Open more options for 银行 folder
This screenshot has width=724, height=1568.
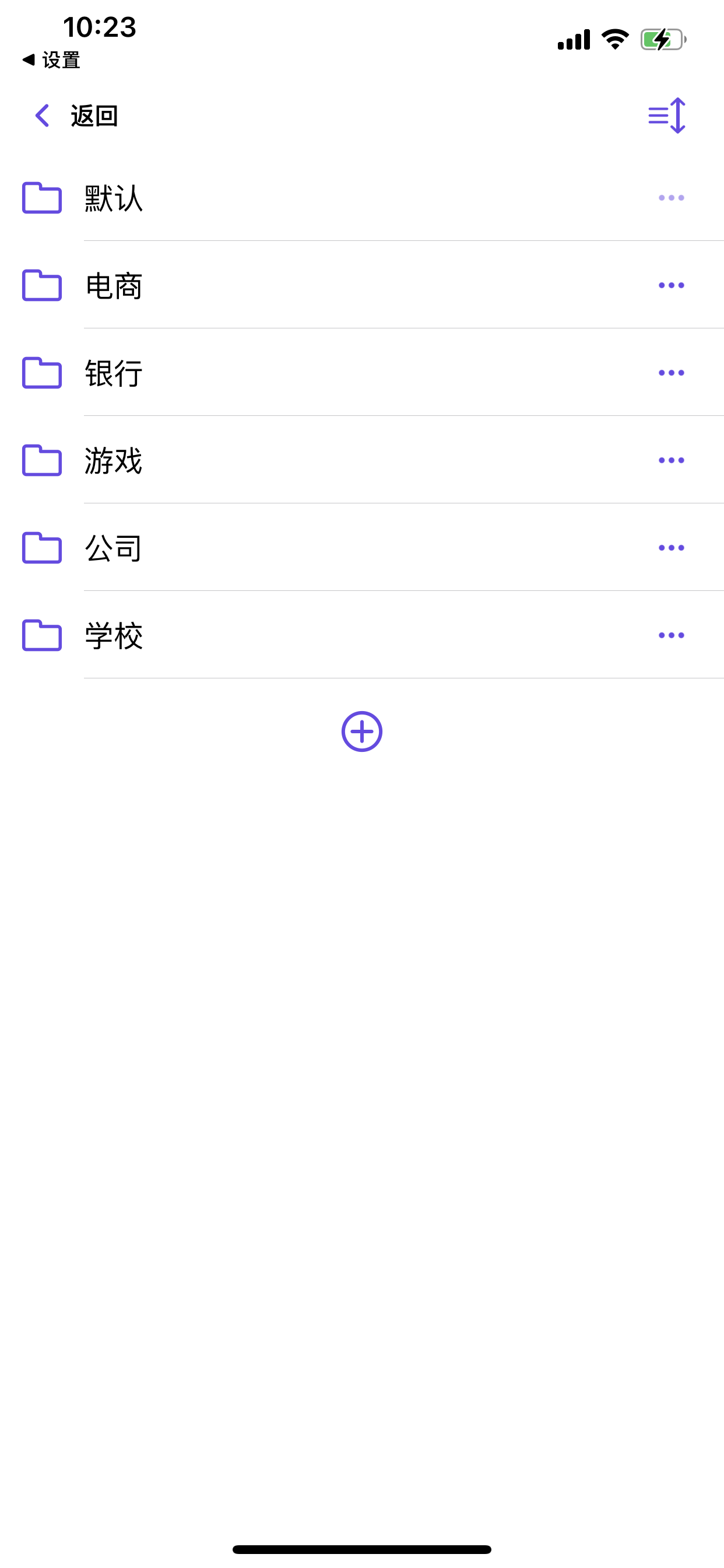(671, 373)
